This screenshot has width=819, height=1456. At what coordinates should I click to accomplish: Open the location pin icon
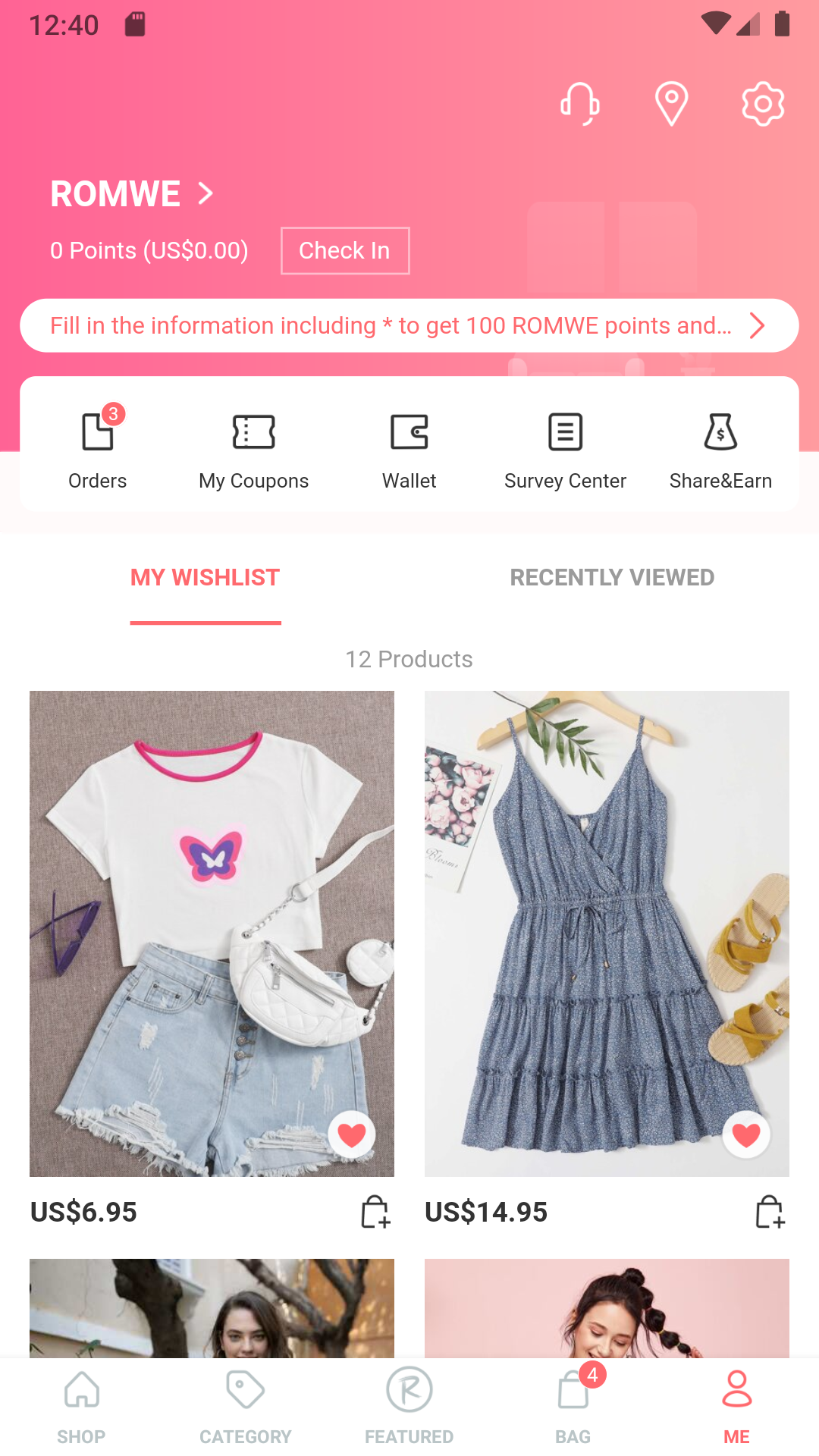[671, 103]
